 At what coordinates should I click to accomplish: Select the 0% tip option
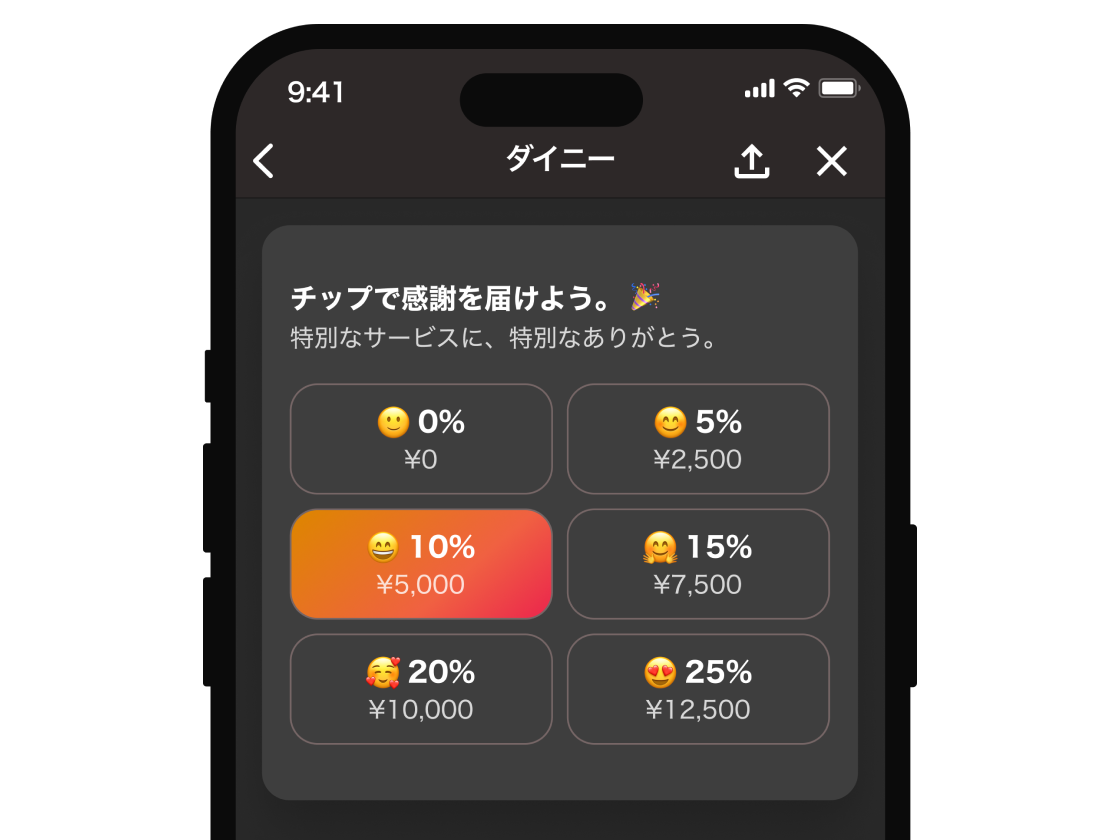pyautogui.click(x=421, y=439)
